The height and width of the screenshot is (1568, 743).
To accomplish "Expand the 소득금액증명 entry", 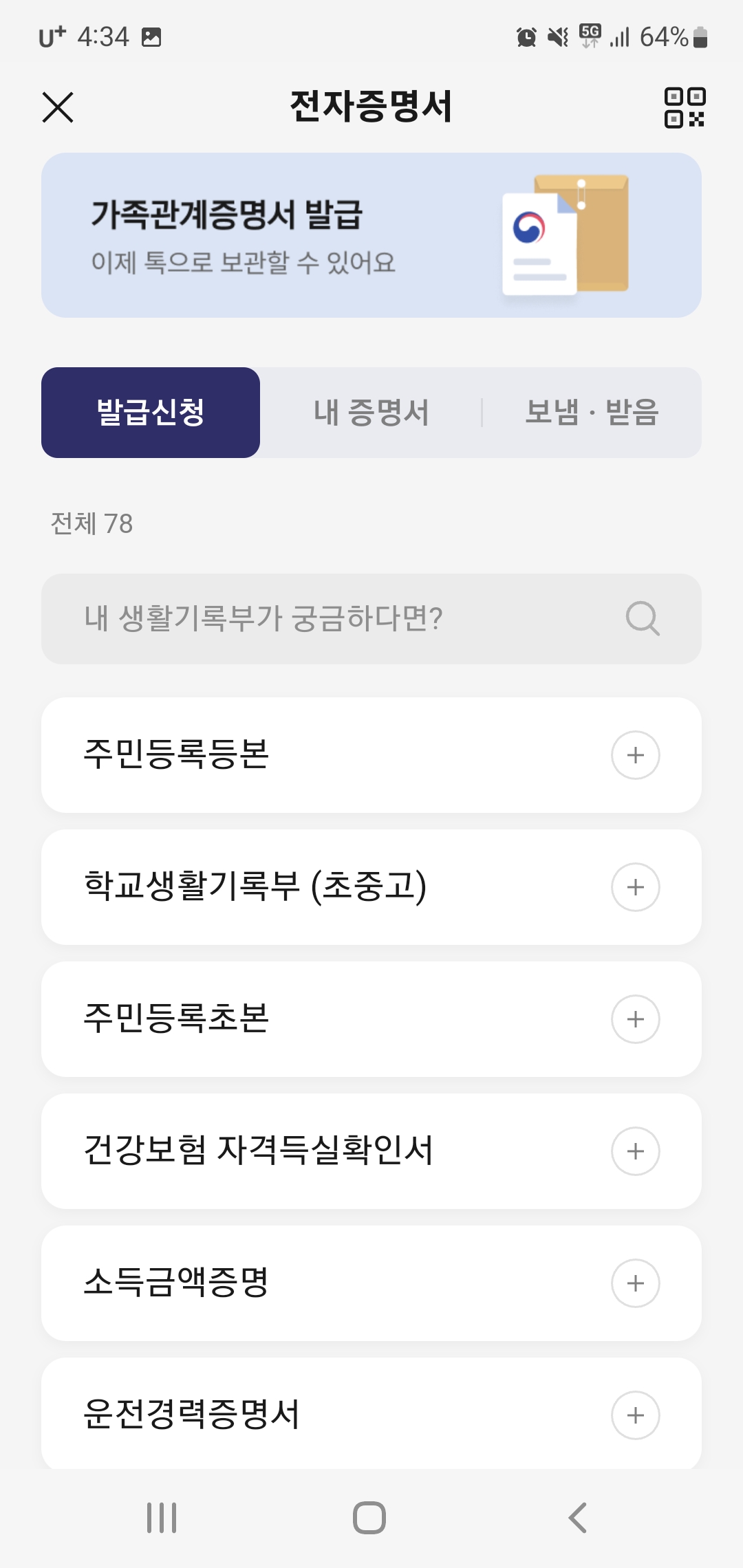I will (635, 1283).
